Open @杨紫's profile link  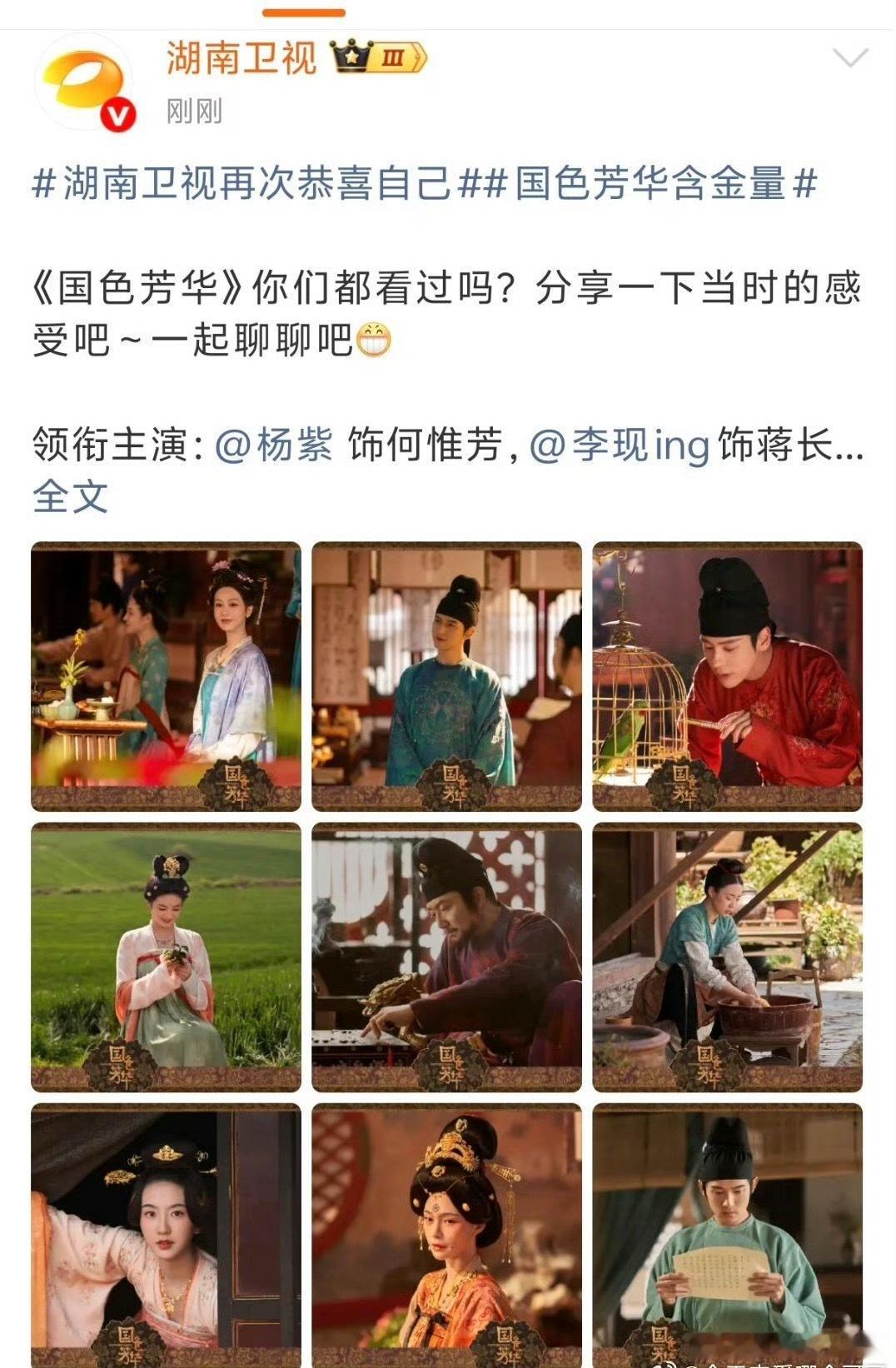(x=273, y=444)
